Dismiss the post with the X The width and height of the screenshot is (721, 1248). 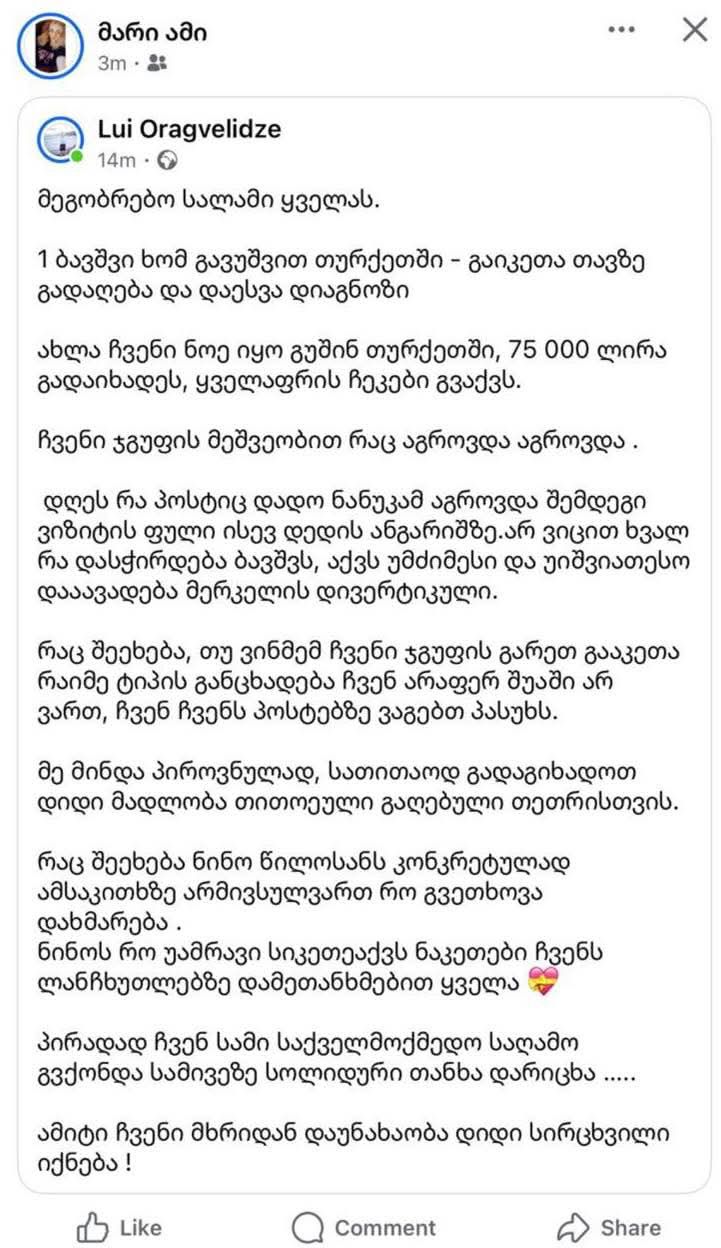pos(695,30)
